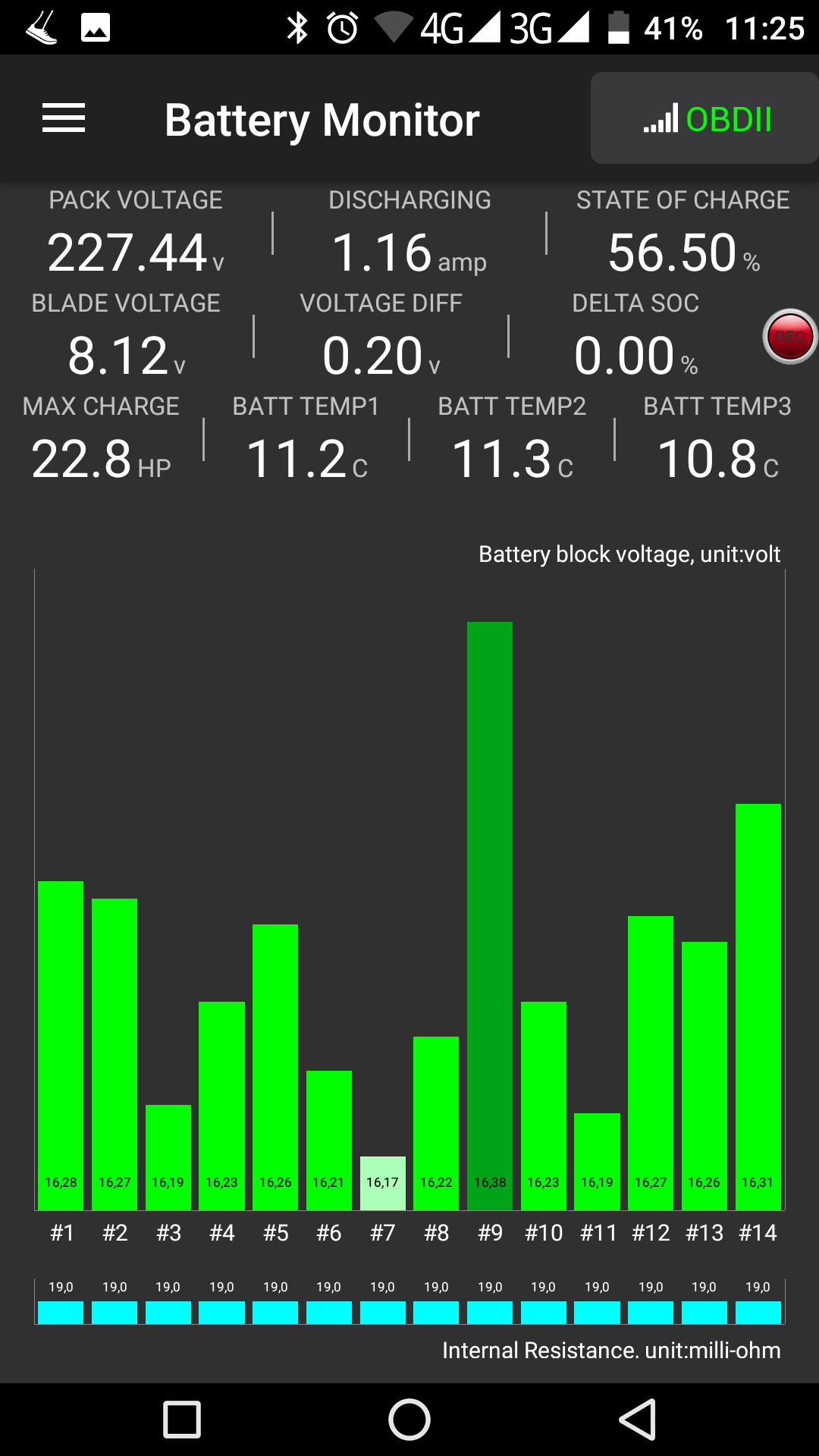The image size is (819, 1456).
Task: Show recent apps
Action: click(x=182, y=1420)
